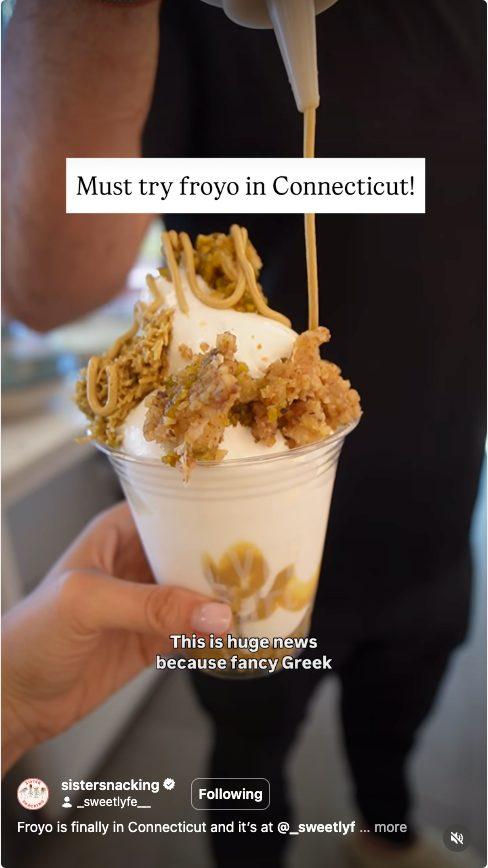
Task: Open the @_sweetlyf mention in the caption
Action: 316,827
